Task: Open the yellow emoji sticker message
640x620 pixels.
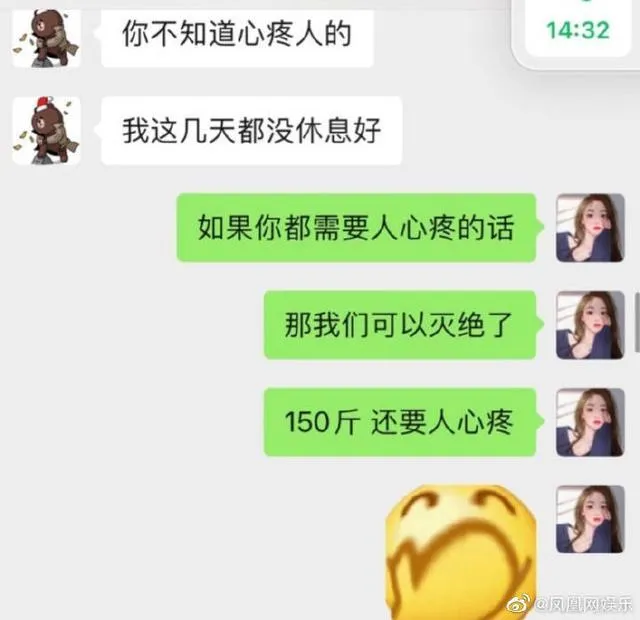Action: [460, 552]
